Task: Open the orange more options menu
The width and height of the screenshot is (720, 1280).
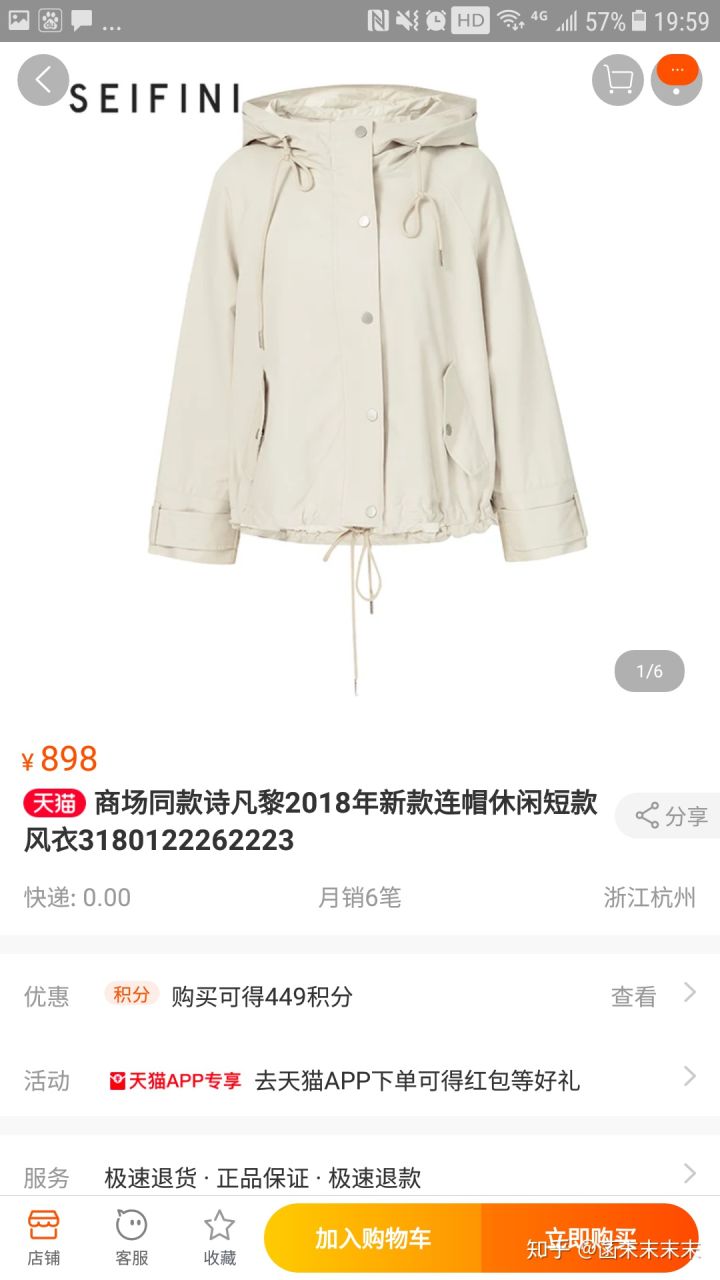Action: [x=677, y=80]
